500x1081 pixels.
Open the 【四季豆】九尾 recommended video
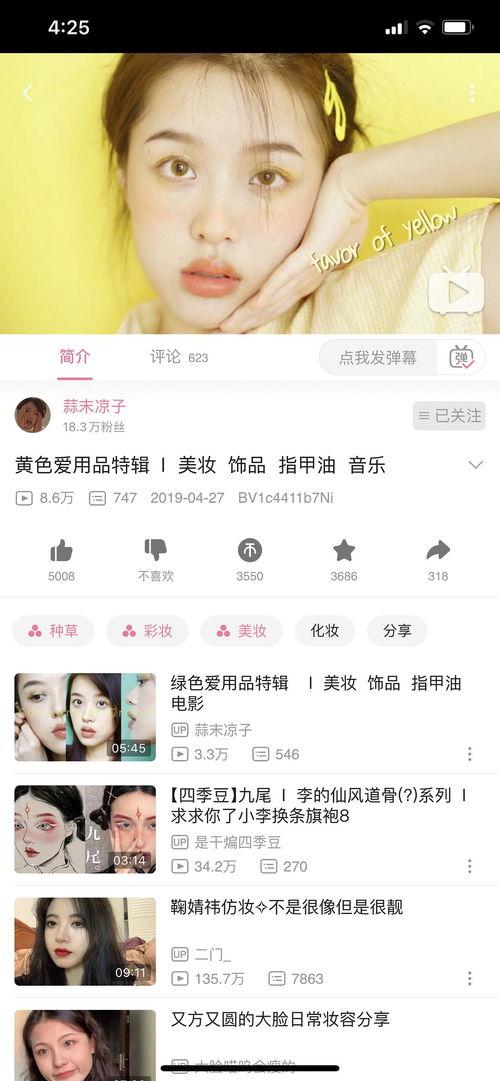(248, 829)
